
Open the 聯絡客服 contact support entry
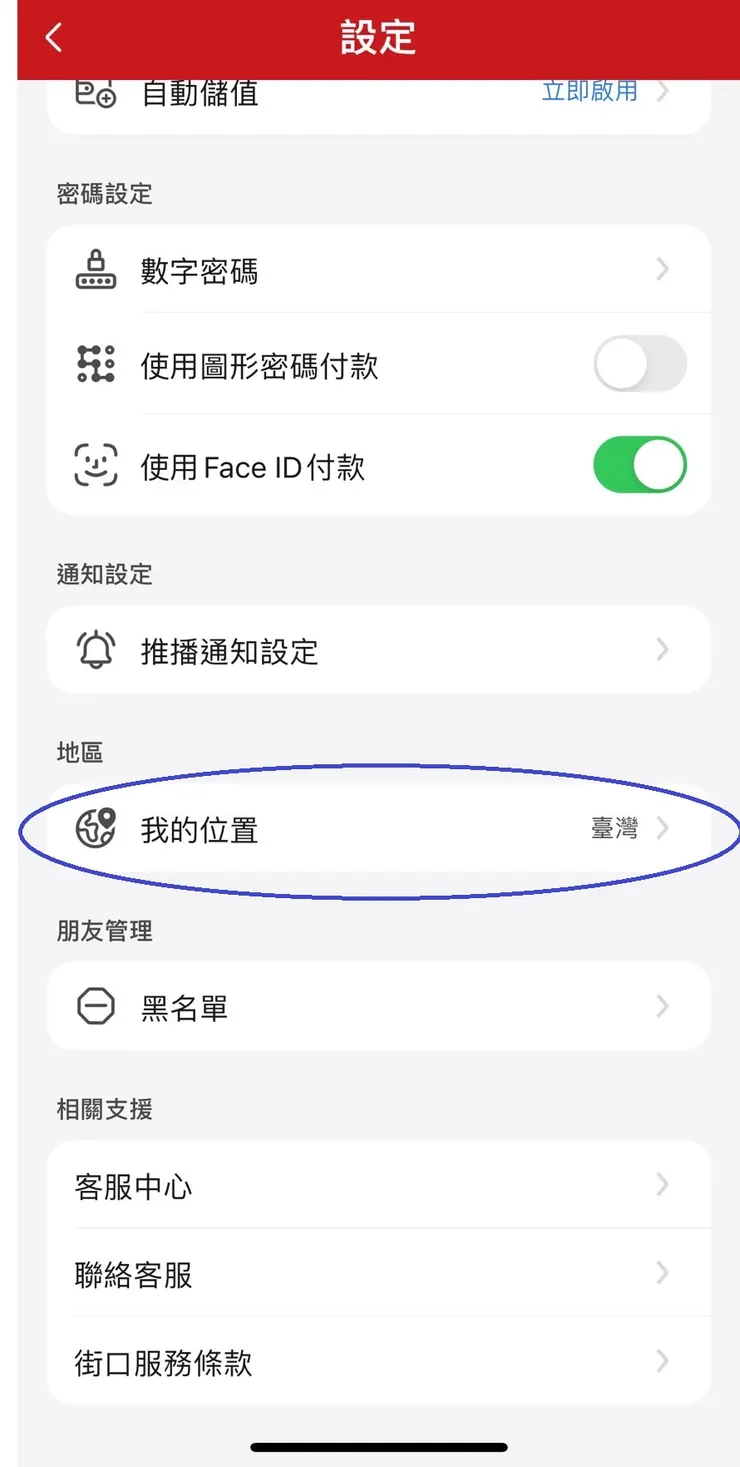370,1273
